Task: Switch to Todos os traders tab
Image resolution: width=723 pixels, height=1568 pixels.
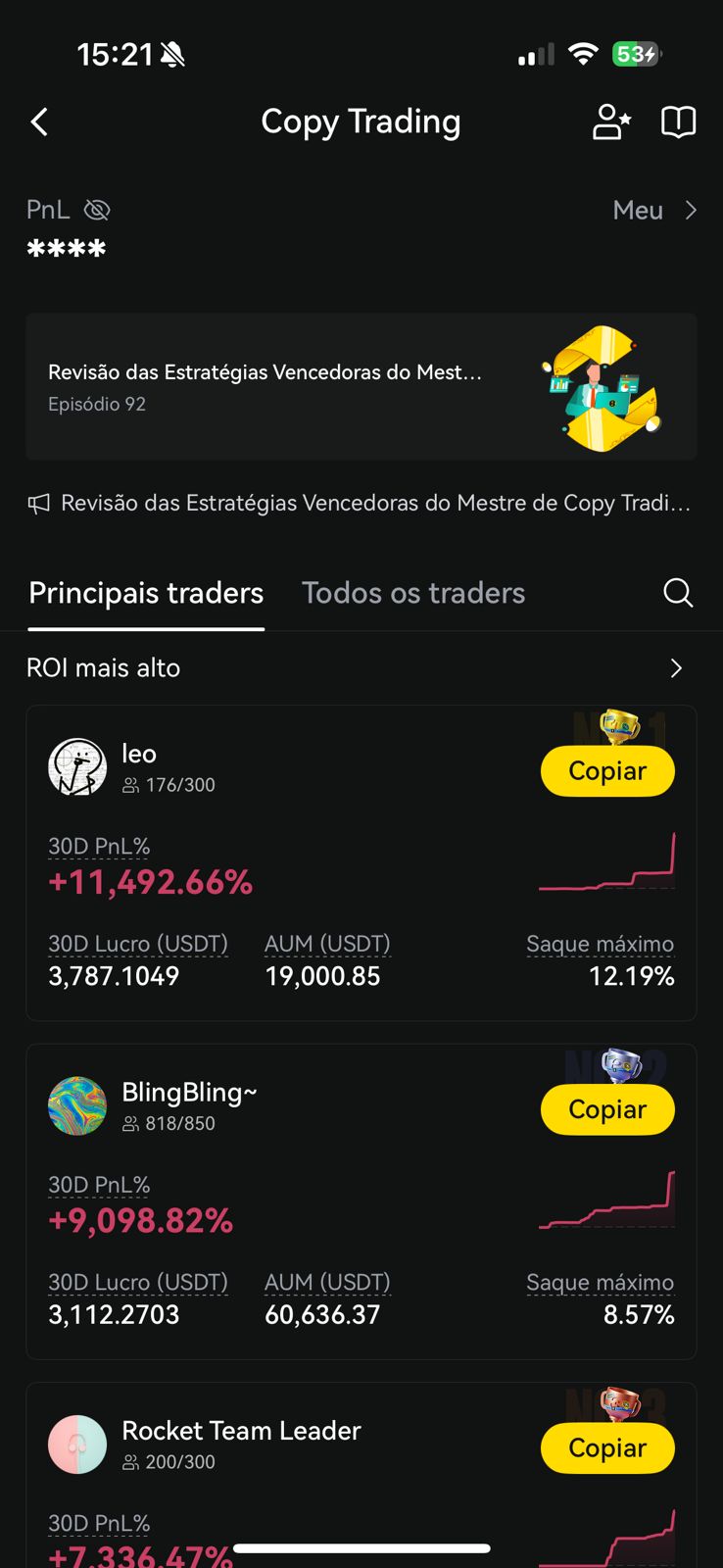Action: point(412,593)
